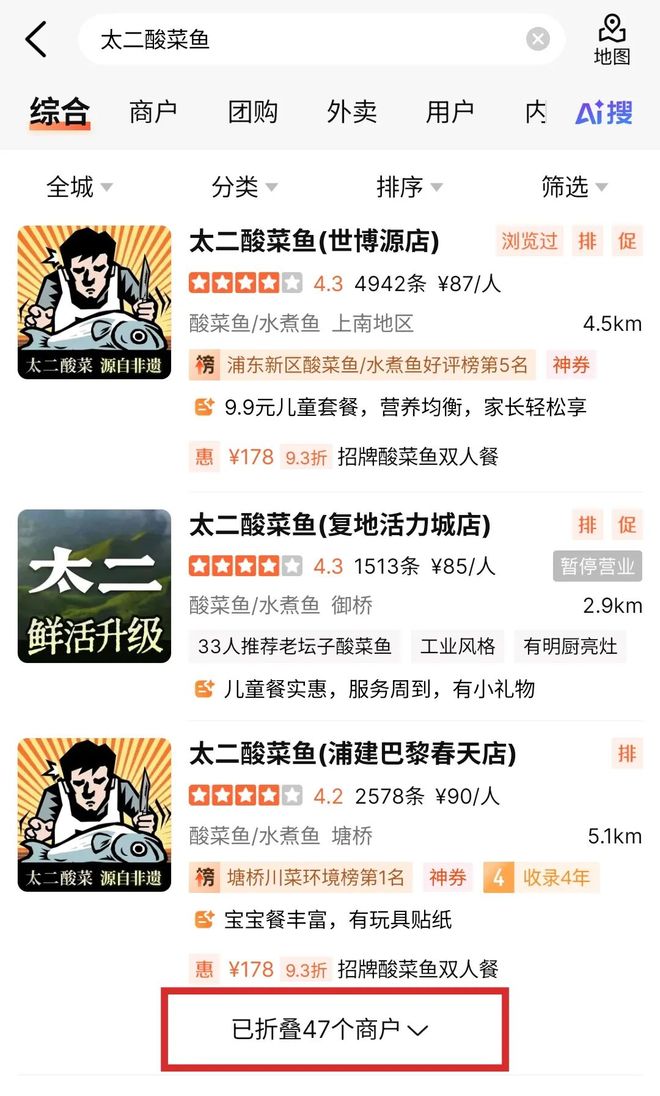The height and width of the screenshot is (1096, 660).
Task: Switch to the 商户 tab
Action: tap(153, 112)
